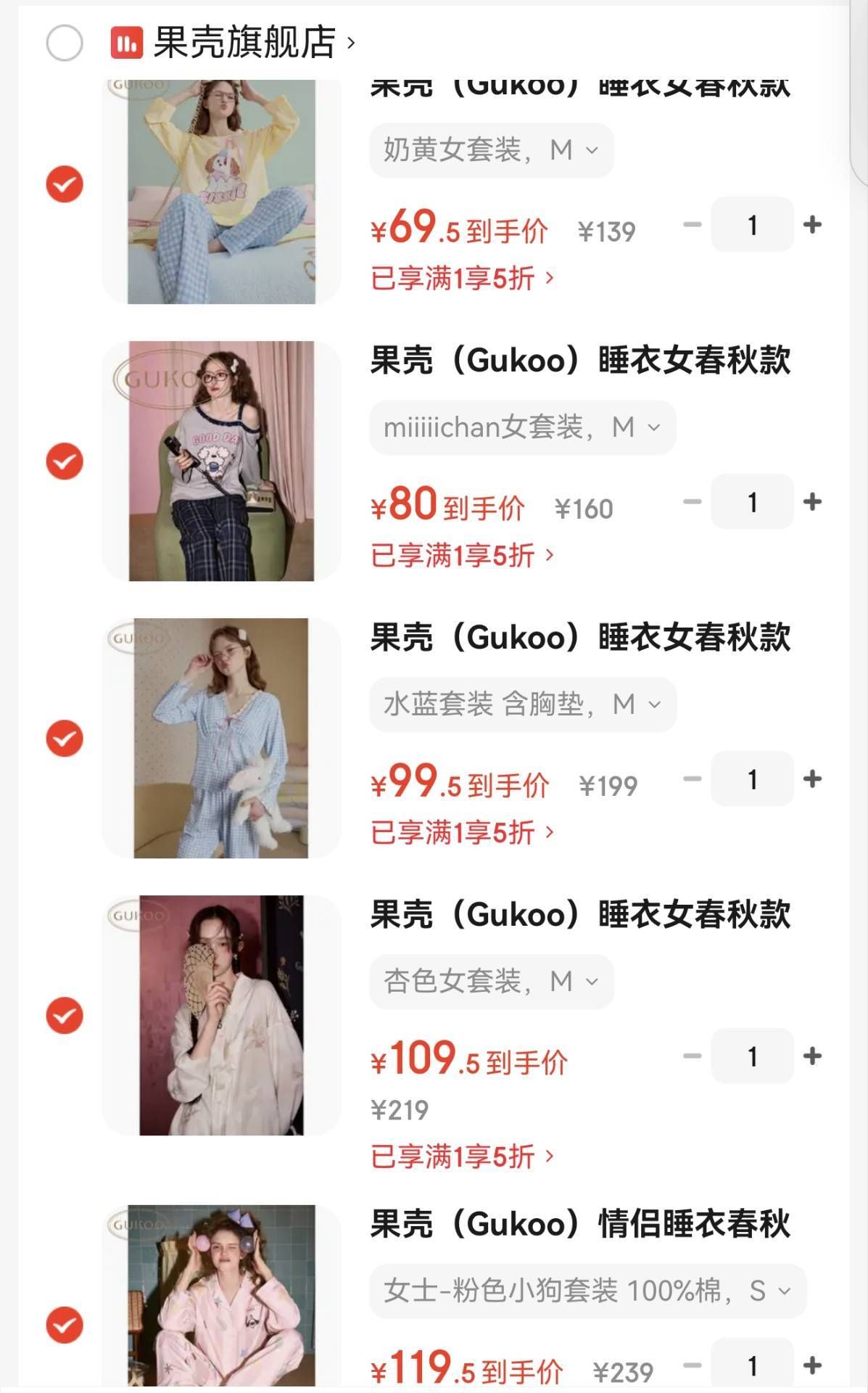
Task: Open the 杏色女套装 product photo
Action: 221,1015
